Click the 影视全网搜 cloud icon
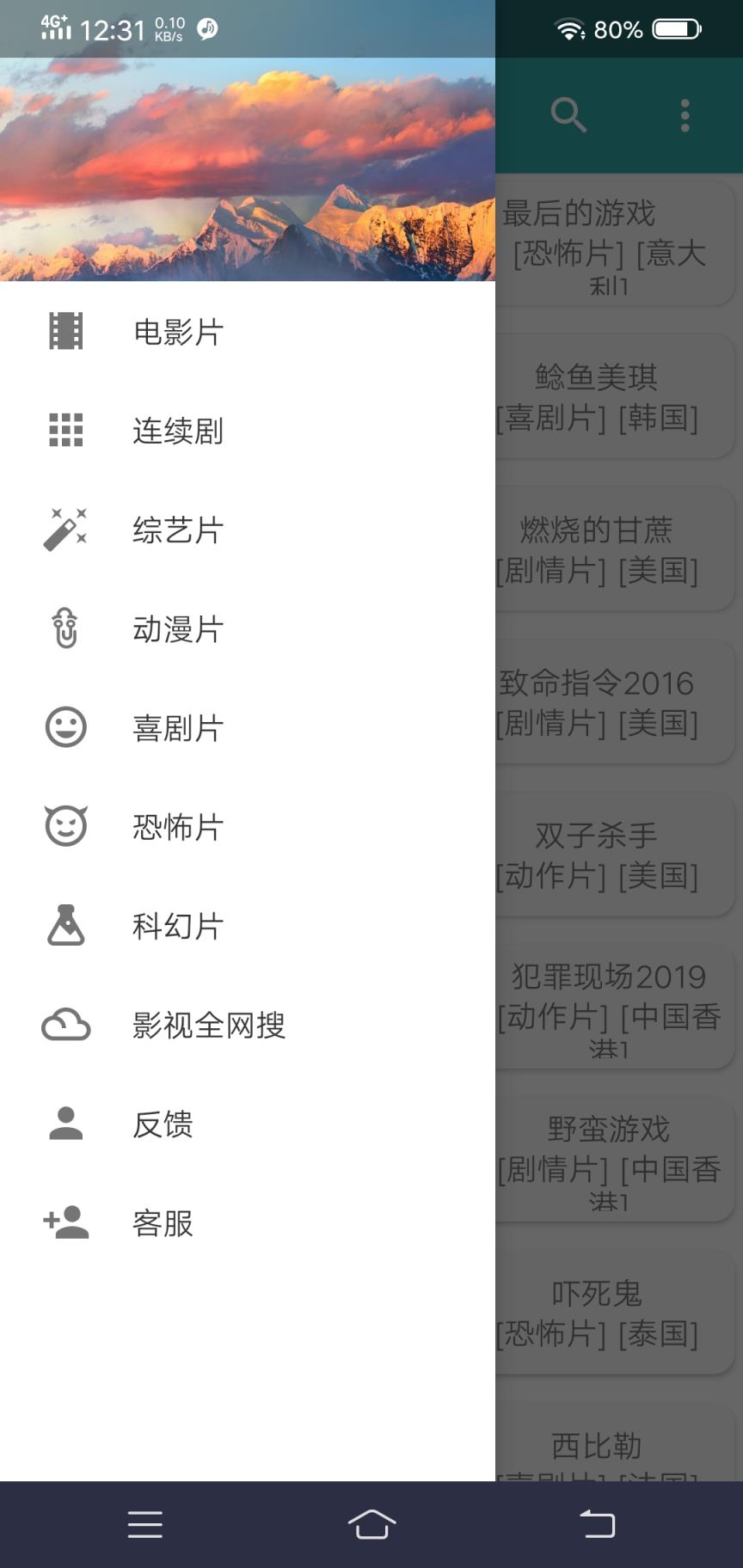Viewport: 743px width, 1568px height. click(x=65, y=1024)
